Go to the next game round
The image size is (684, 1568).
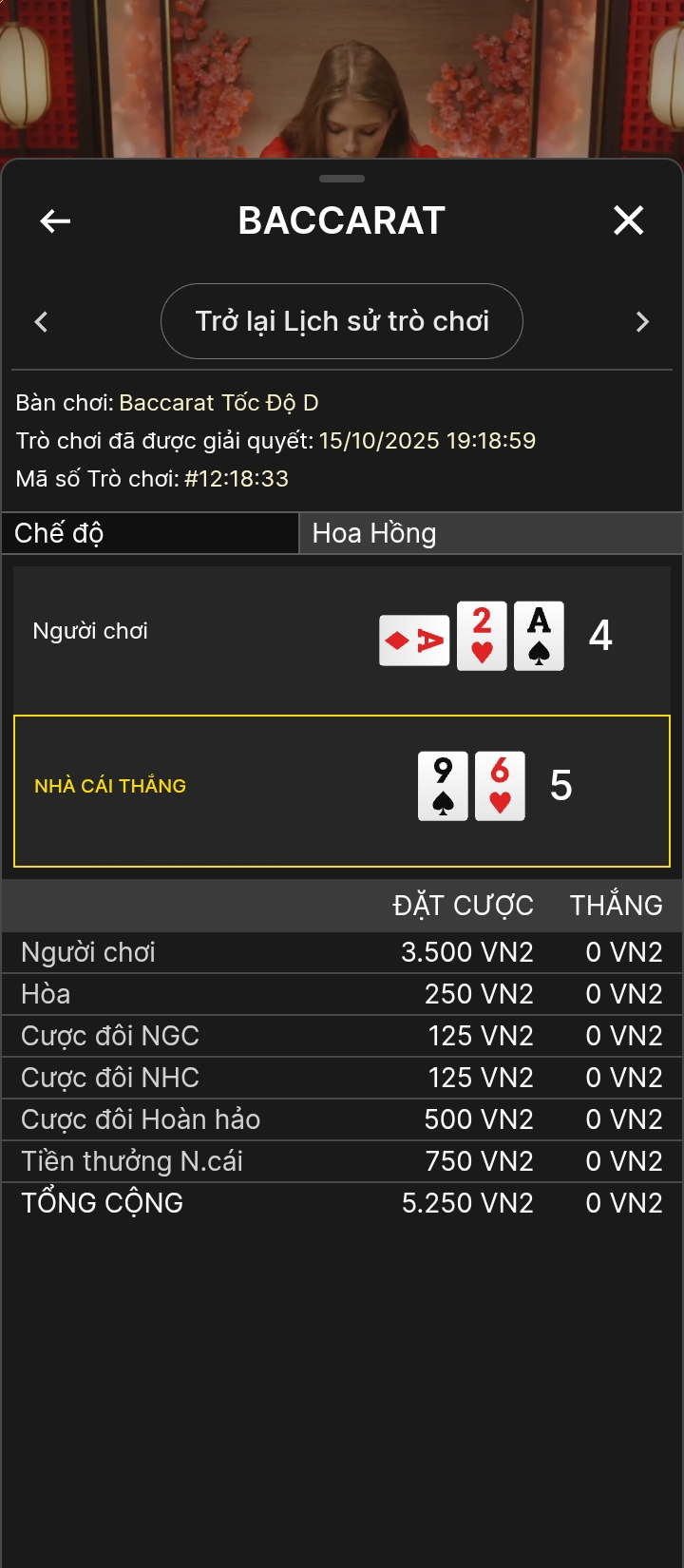click(x=642, y=322)
